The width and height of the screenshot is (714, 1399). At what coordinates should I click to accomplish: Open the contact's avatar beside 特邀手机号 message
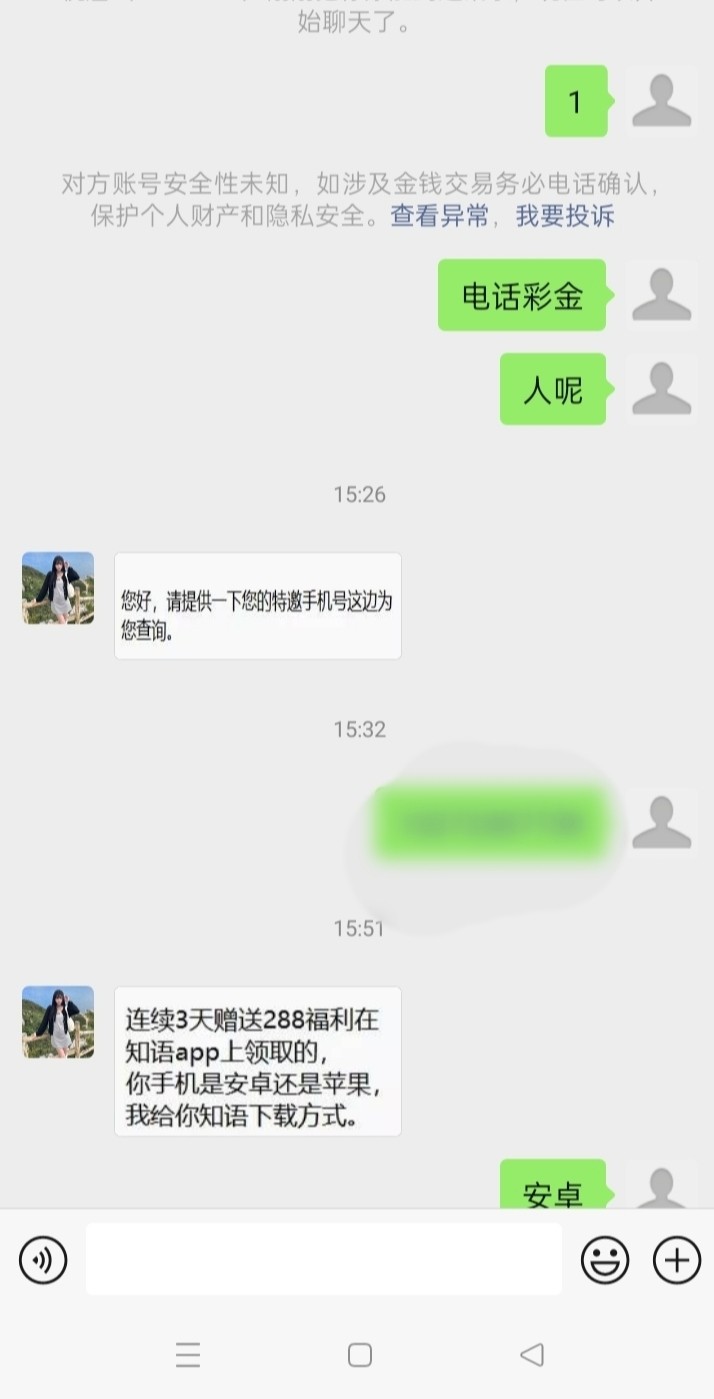[x=58, y=588]
